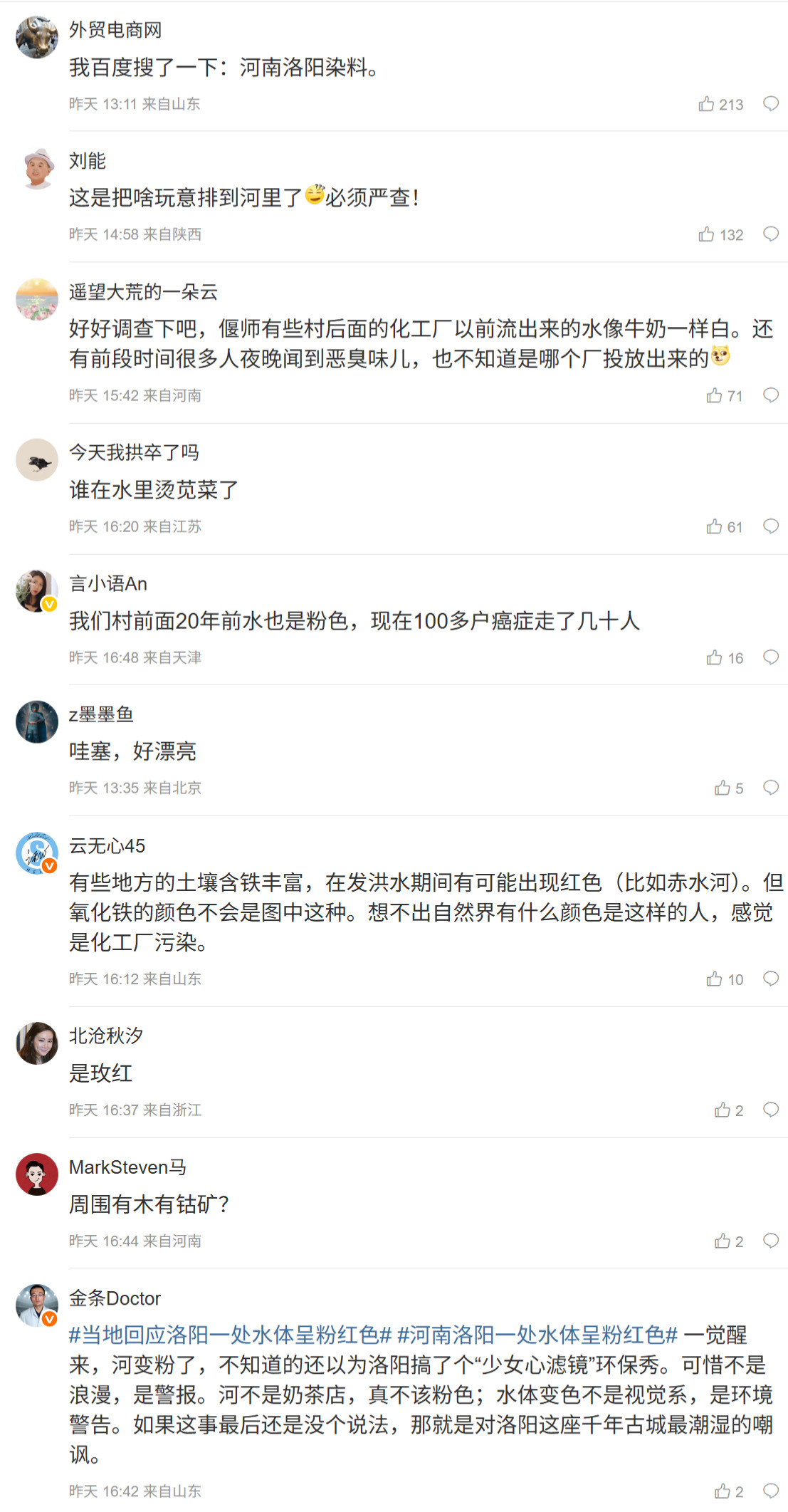788x1512 pixels.
Task: Like 言小语An's comment
Action: tap(714, 657)
